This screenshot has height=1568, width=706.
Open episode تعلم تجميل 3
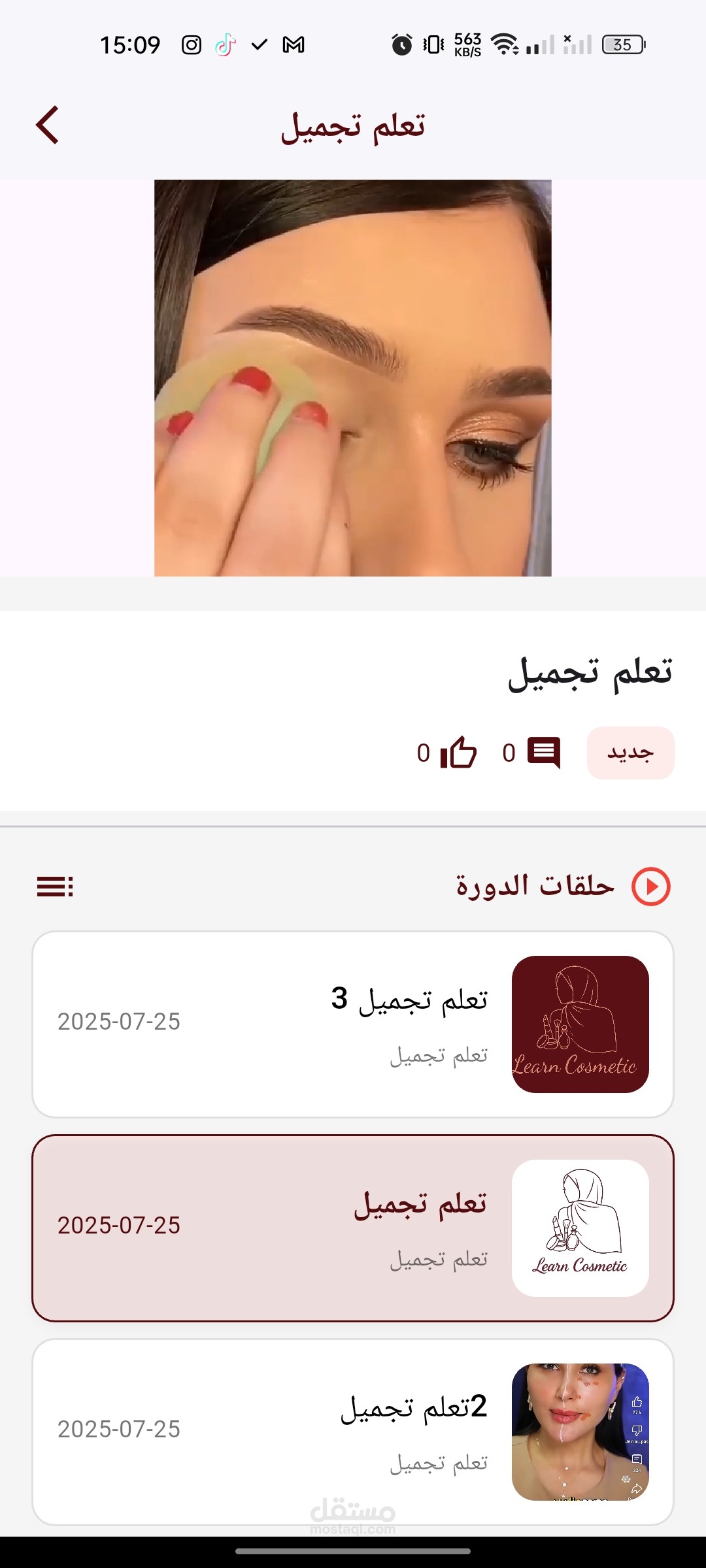(353, 1024)
